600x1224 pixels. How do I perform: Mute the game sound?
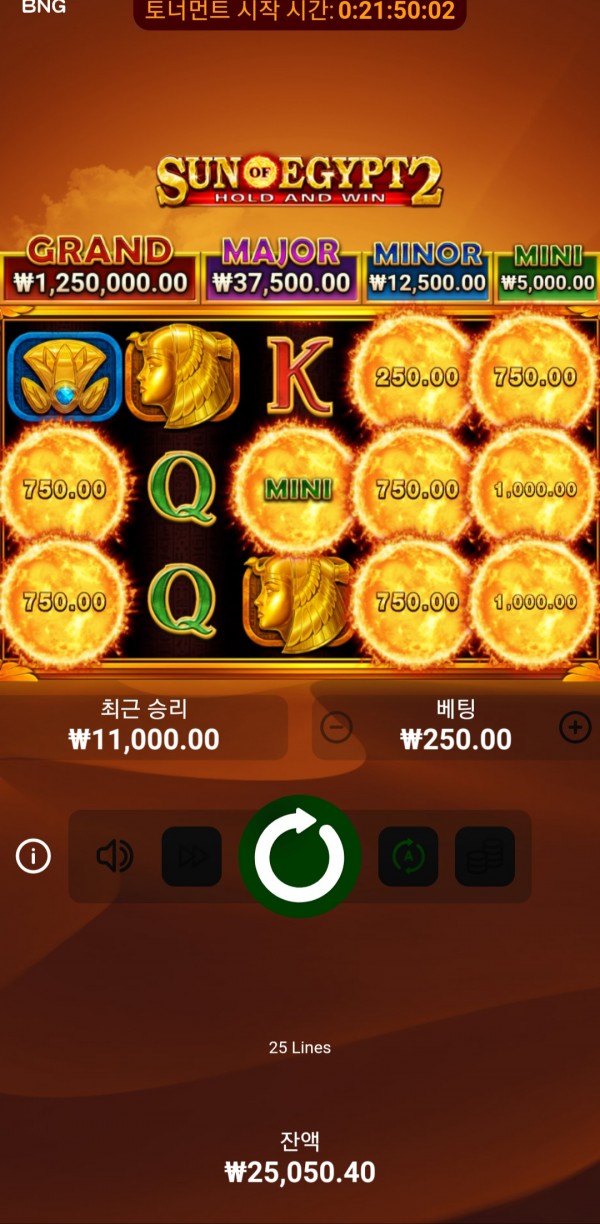tap(114, 856)
